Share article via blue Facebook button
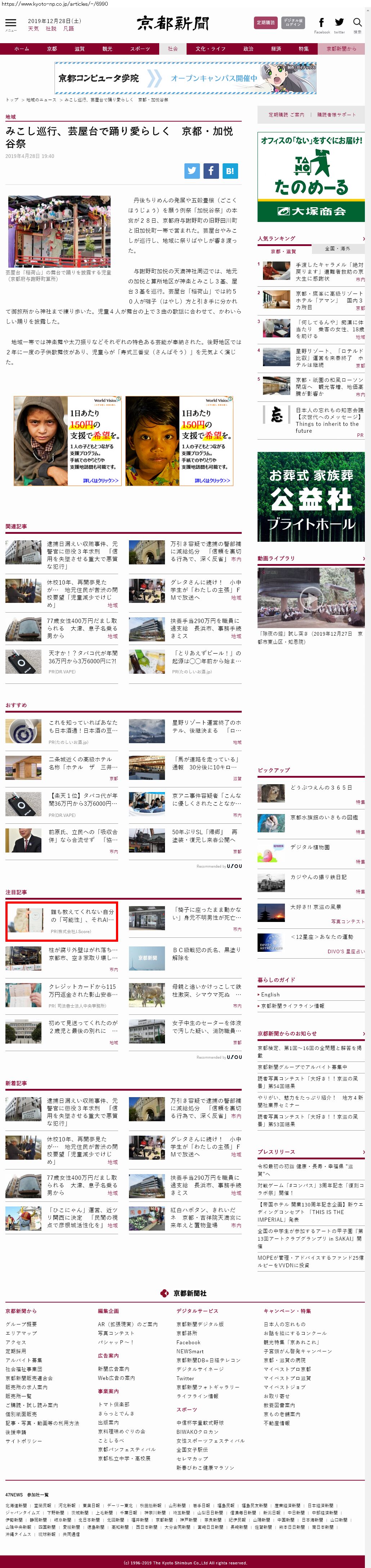The height and width of the screenshot is (1568, 371). click(211, 171)
